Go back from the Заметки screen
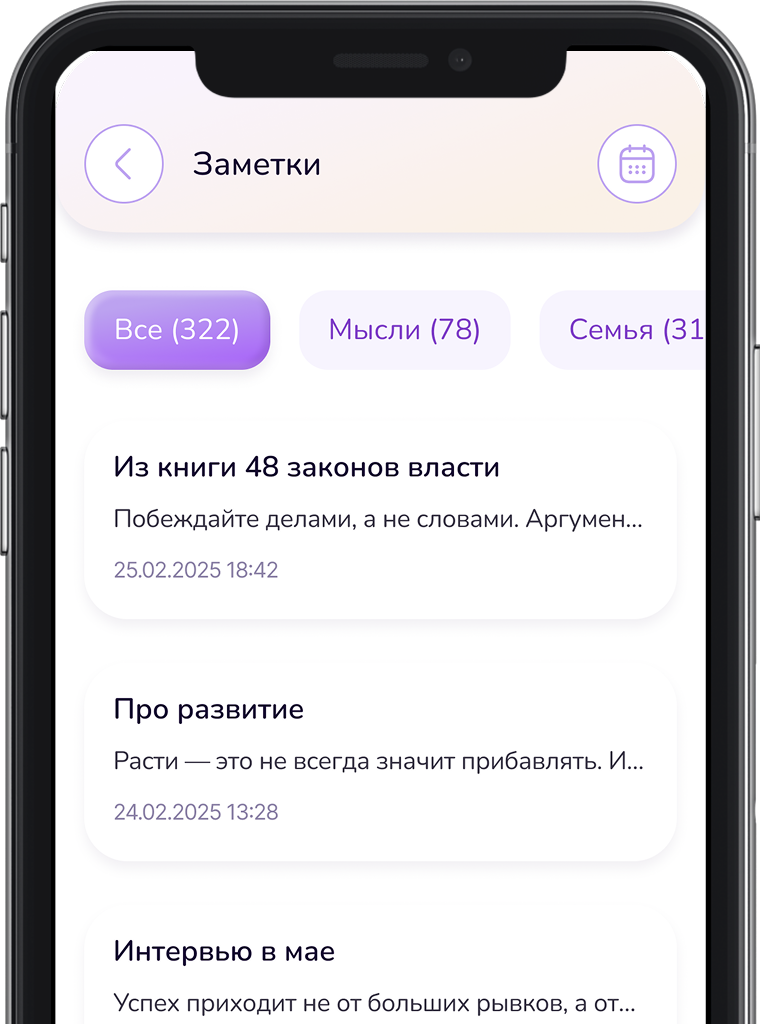This screenshot has width=760, height=1024. [x=124, y=164]
